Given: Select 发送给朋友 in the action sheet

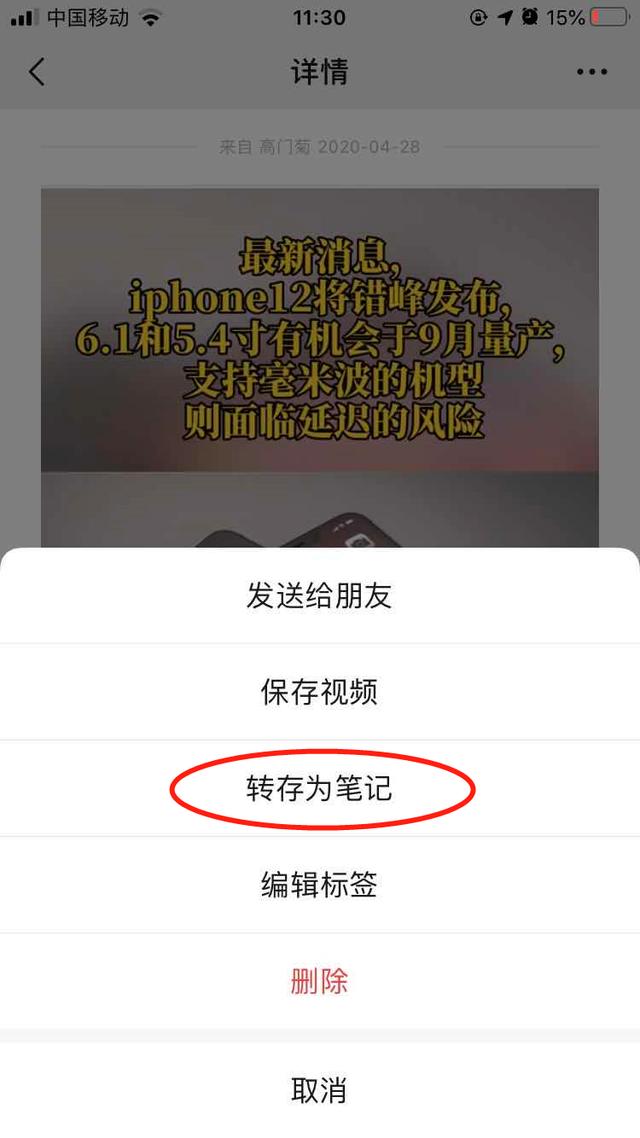Looking at the screenshot, I should [x=319, y=596].
